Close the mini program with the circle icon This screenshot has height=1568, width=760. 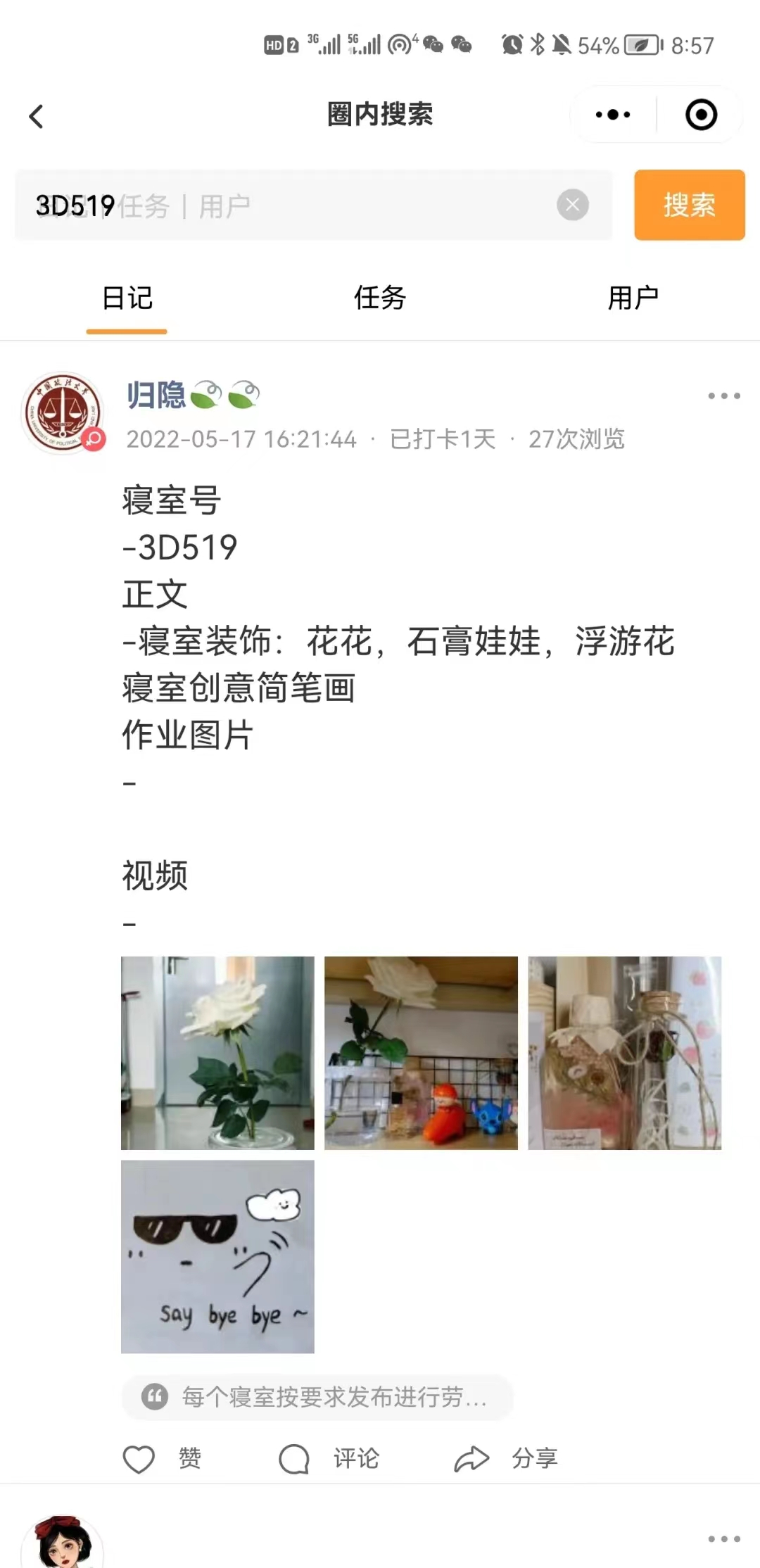[701, 115]
